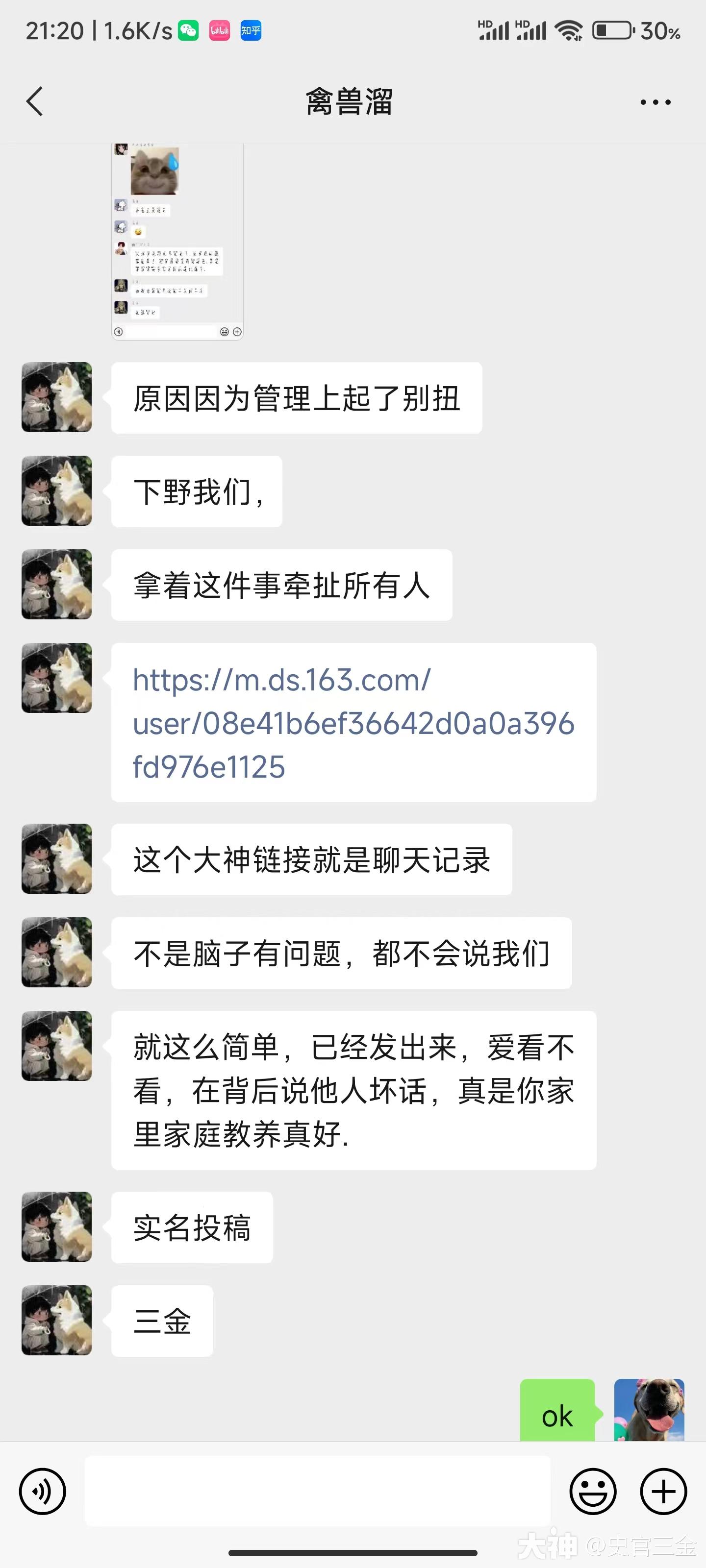Tap the Wi-Fi indicator in the status bar

click(x=569, y=30)
